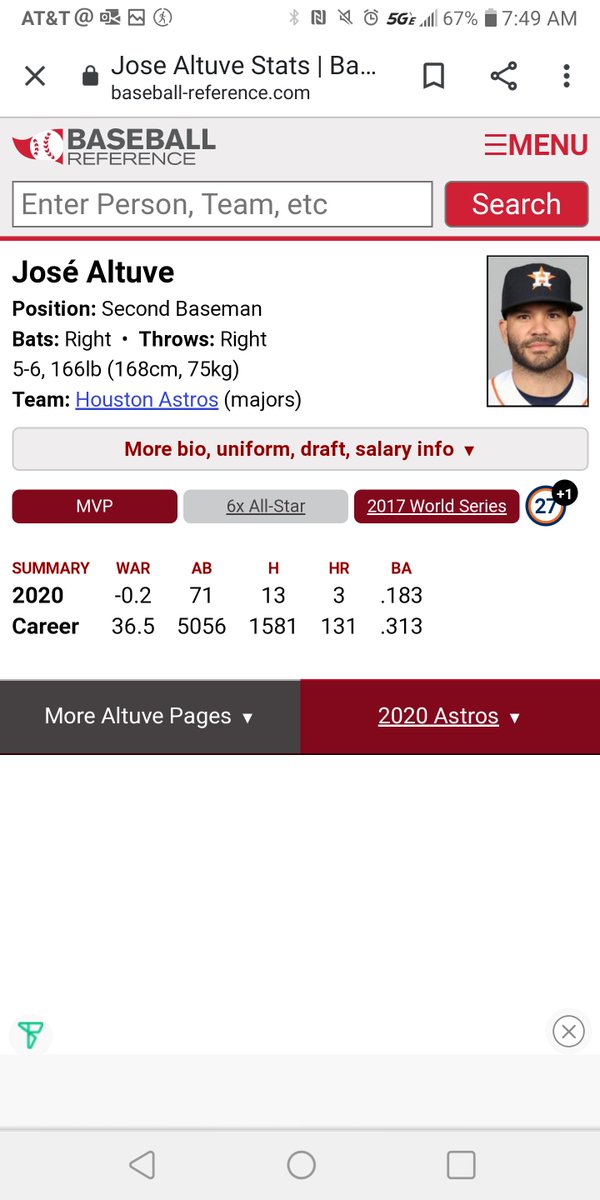Open the 2020 Astros dropdown
This screenshot has width=600, height=1200.
click(x=450, y=717)
